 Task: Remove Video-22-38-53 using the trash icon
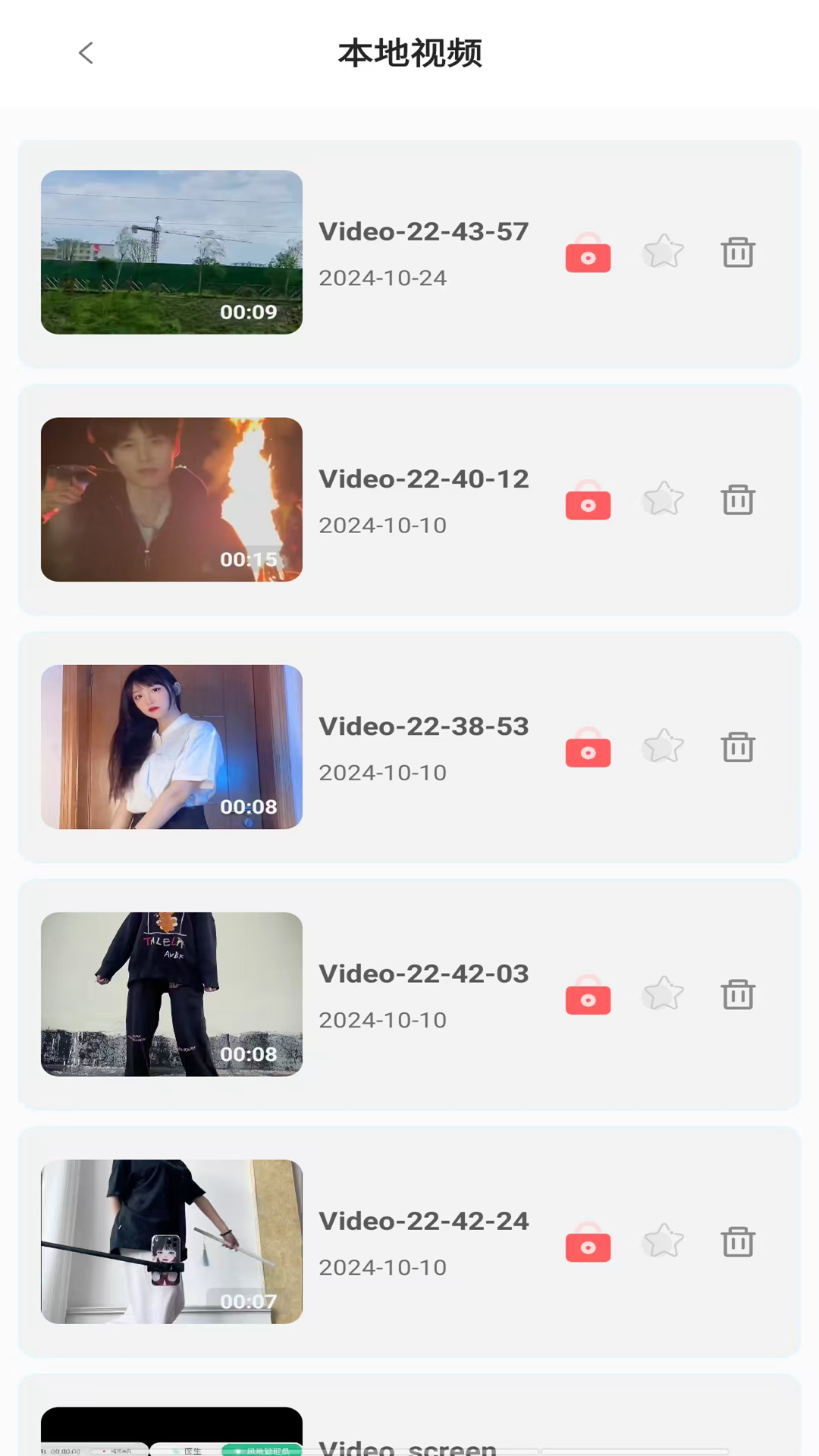click(x=738, y=747)
